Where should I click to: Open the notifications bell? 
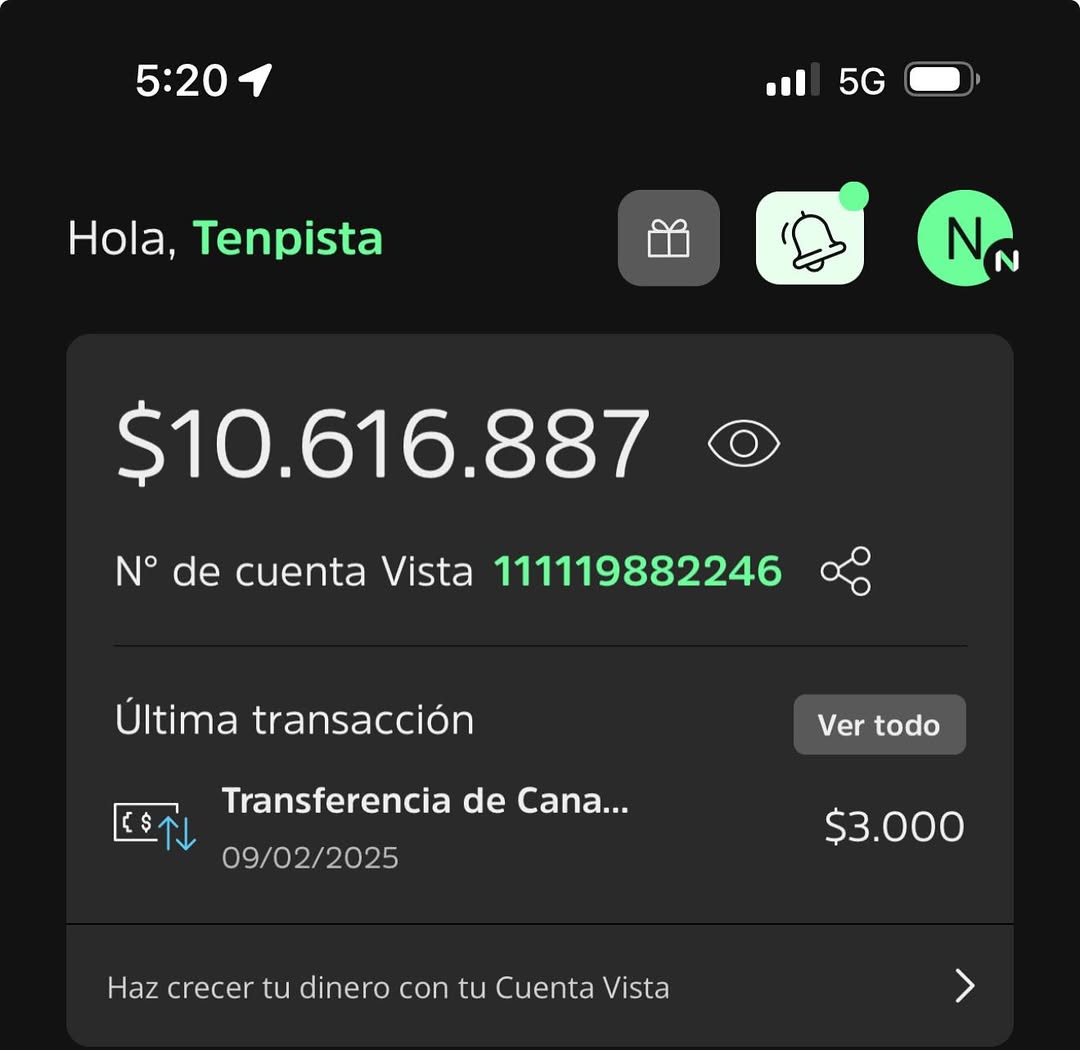(x=810, y=238)
